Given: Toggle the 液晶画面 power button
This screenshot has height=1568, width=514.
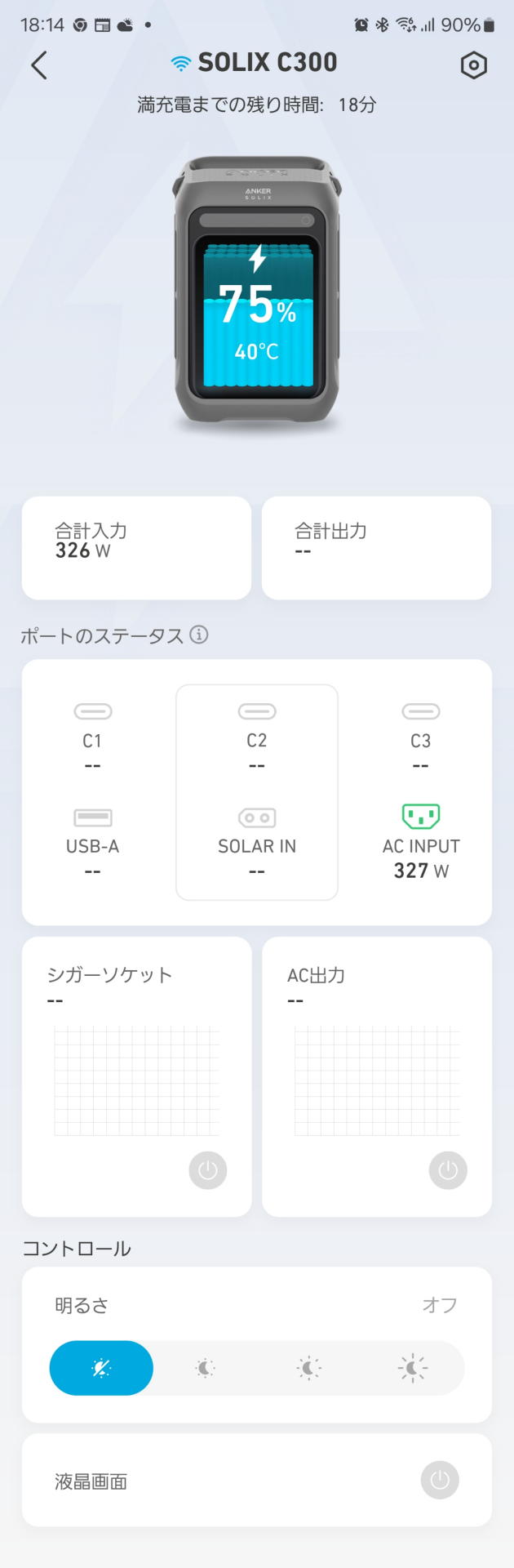Looking at the screenshot, I should tap(440, 1481).
